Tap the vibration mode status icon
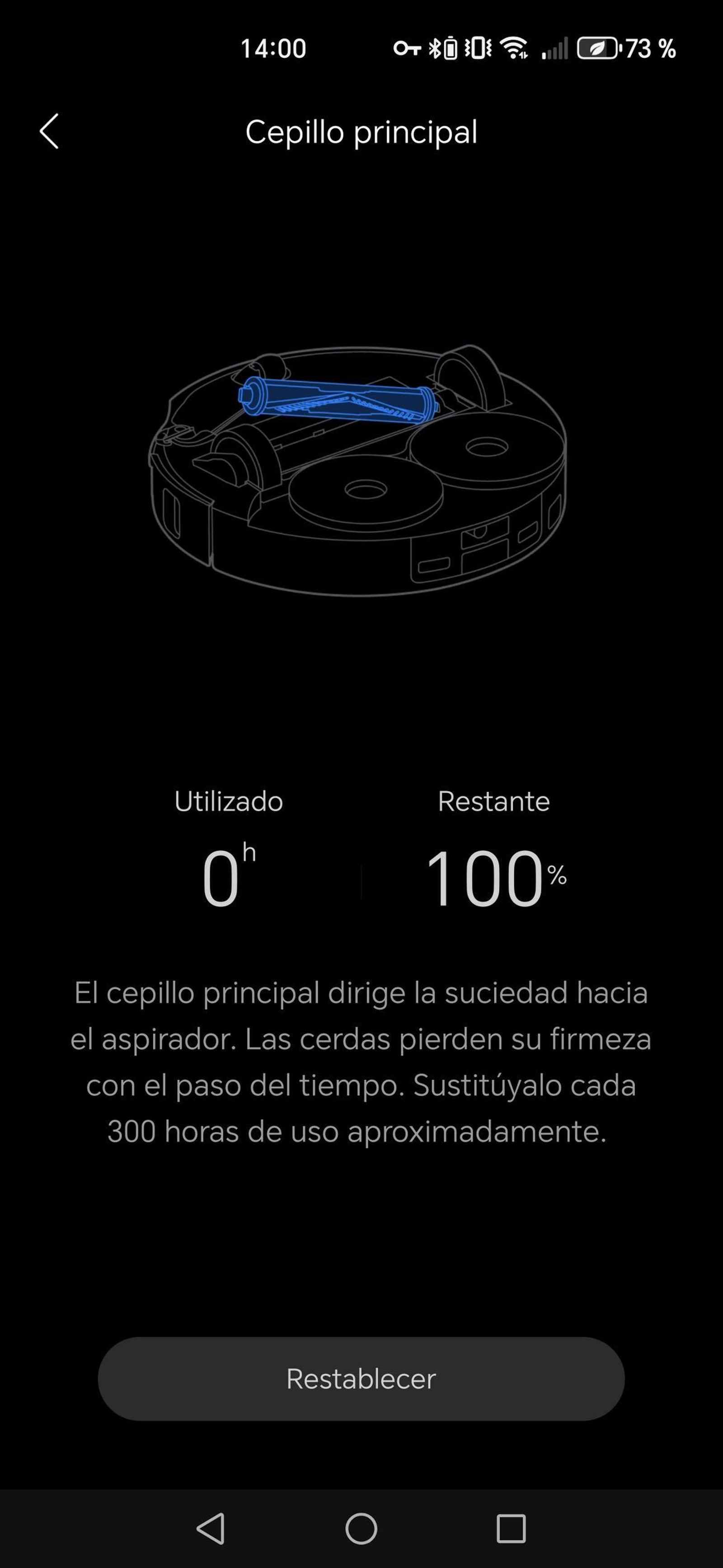 coord(479,49)
